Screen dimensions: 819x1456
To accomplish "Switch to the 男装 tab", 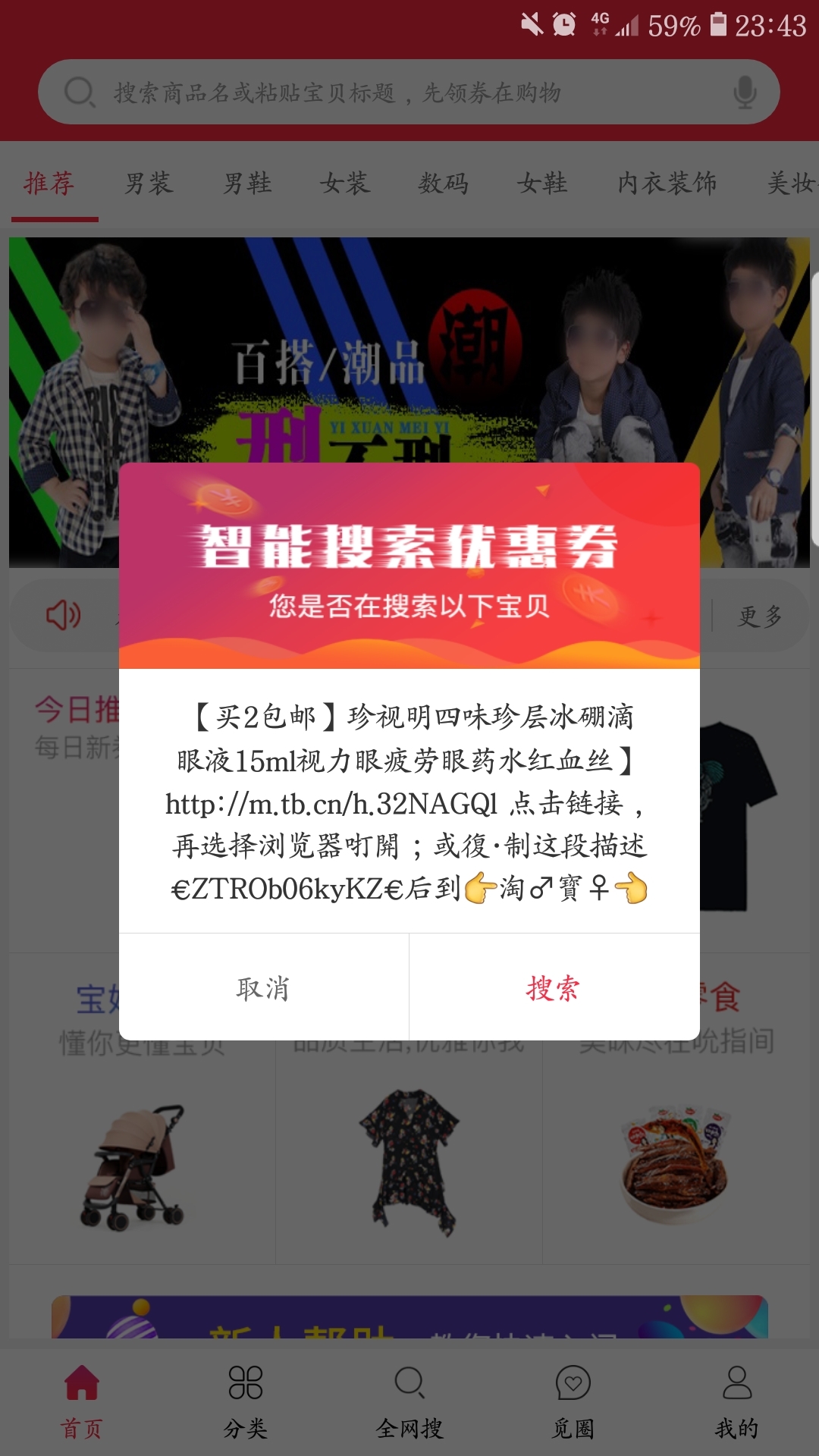I will [x=149, y=184].
